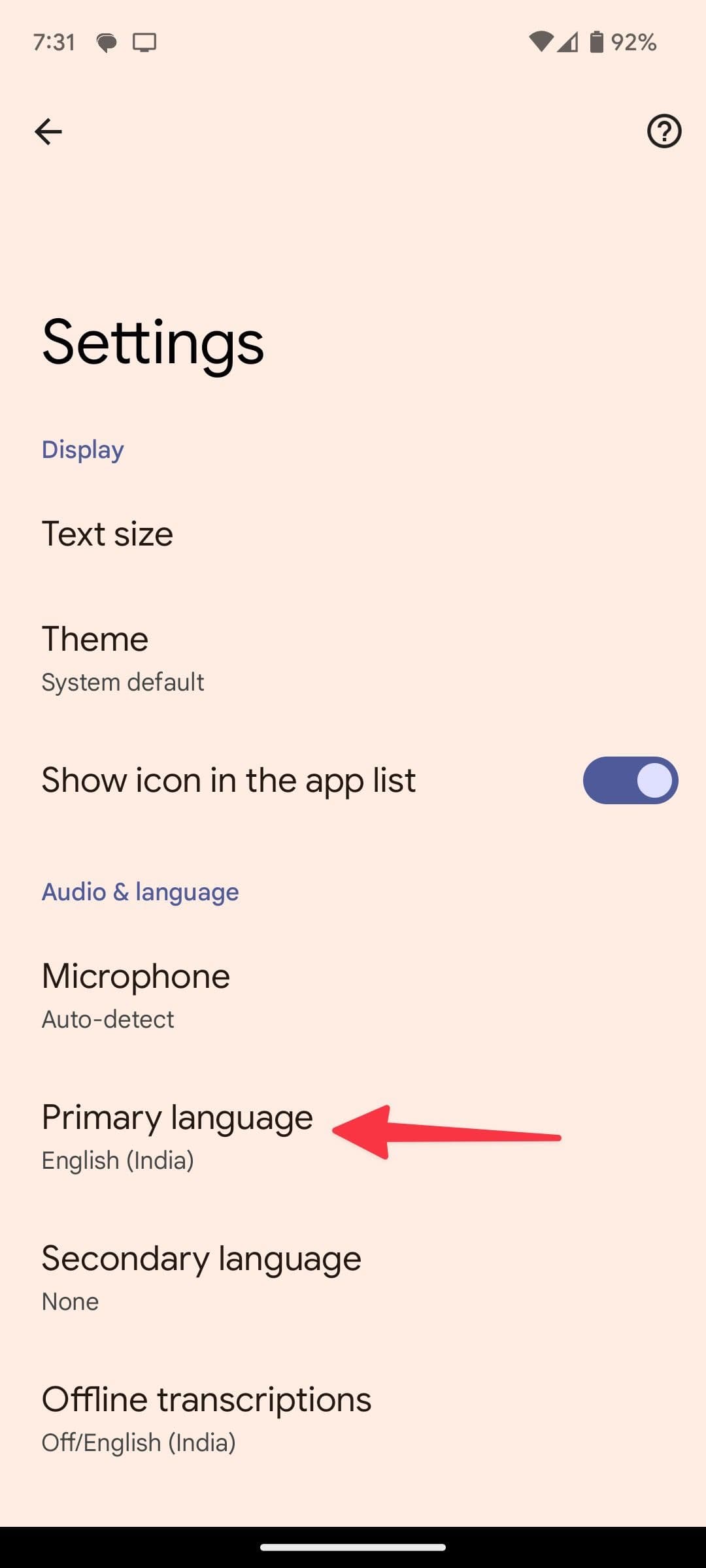Tap the speech bubble notification icon

tap(106, 42)
